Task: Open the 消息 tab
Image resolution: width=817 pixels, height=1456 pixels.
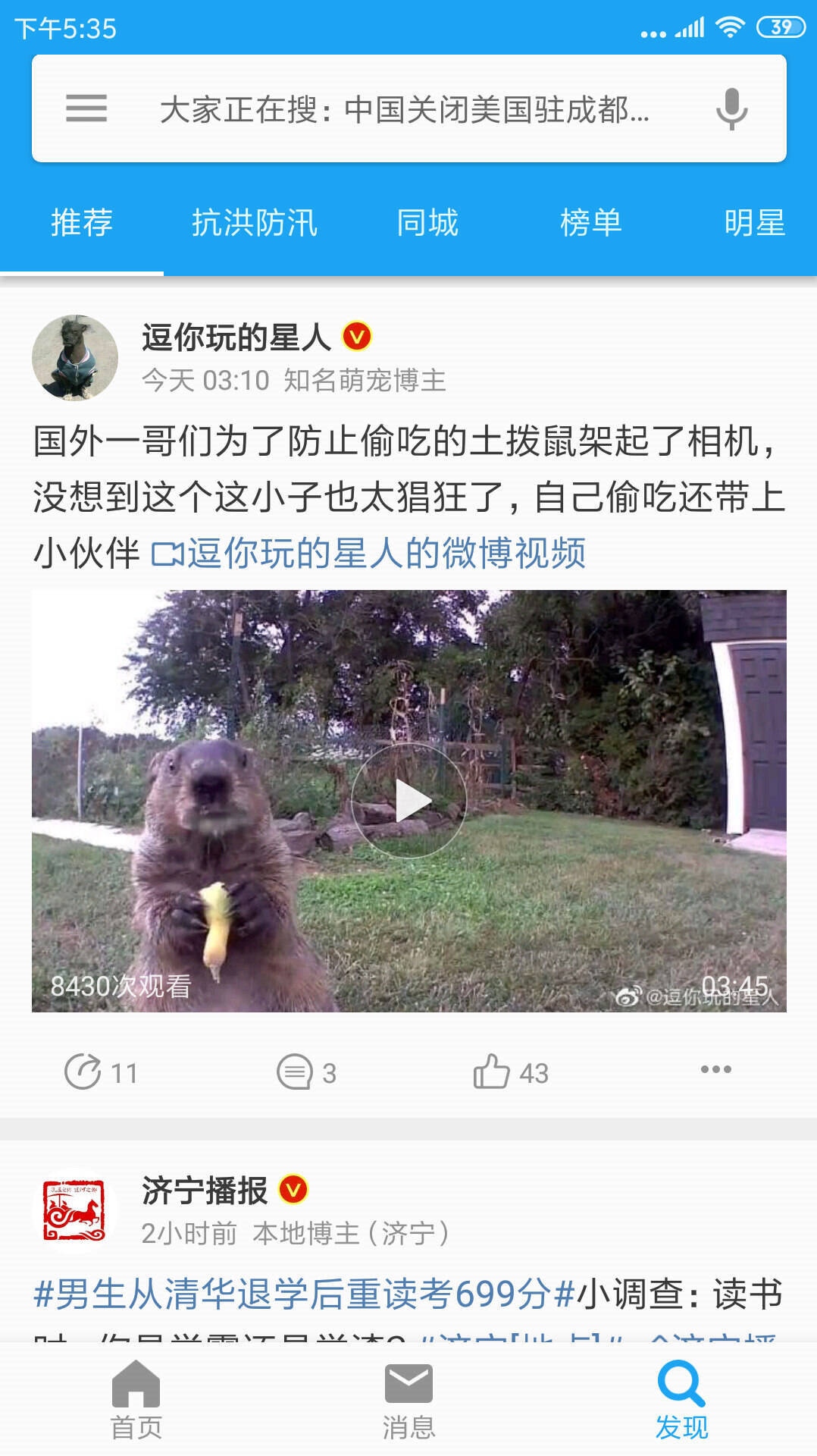Action: tap(409, 1400)
